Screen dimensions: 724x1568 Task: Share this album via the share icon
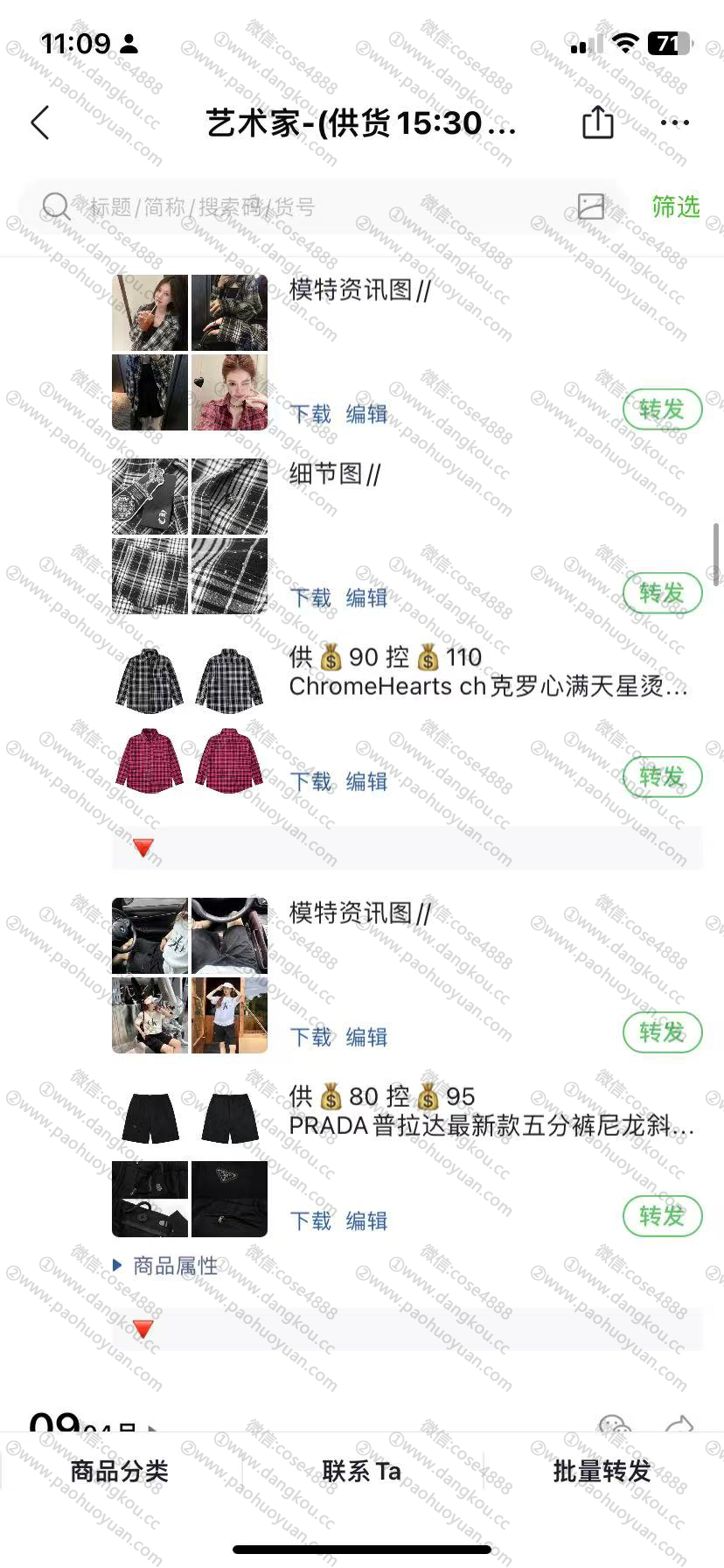click(598, 122)
